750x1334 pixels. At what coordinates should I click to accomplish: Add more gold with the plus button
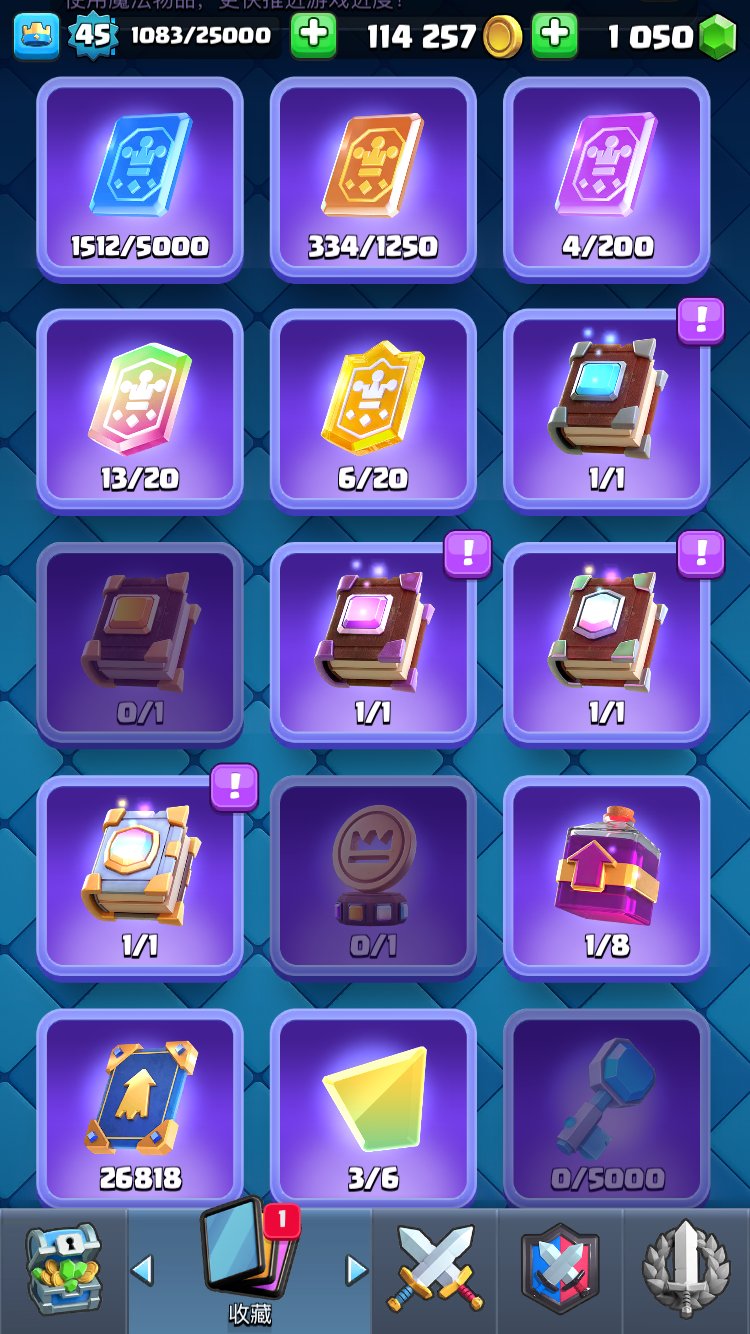554,36
